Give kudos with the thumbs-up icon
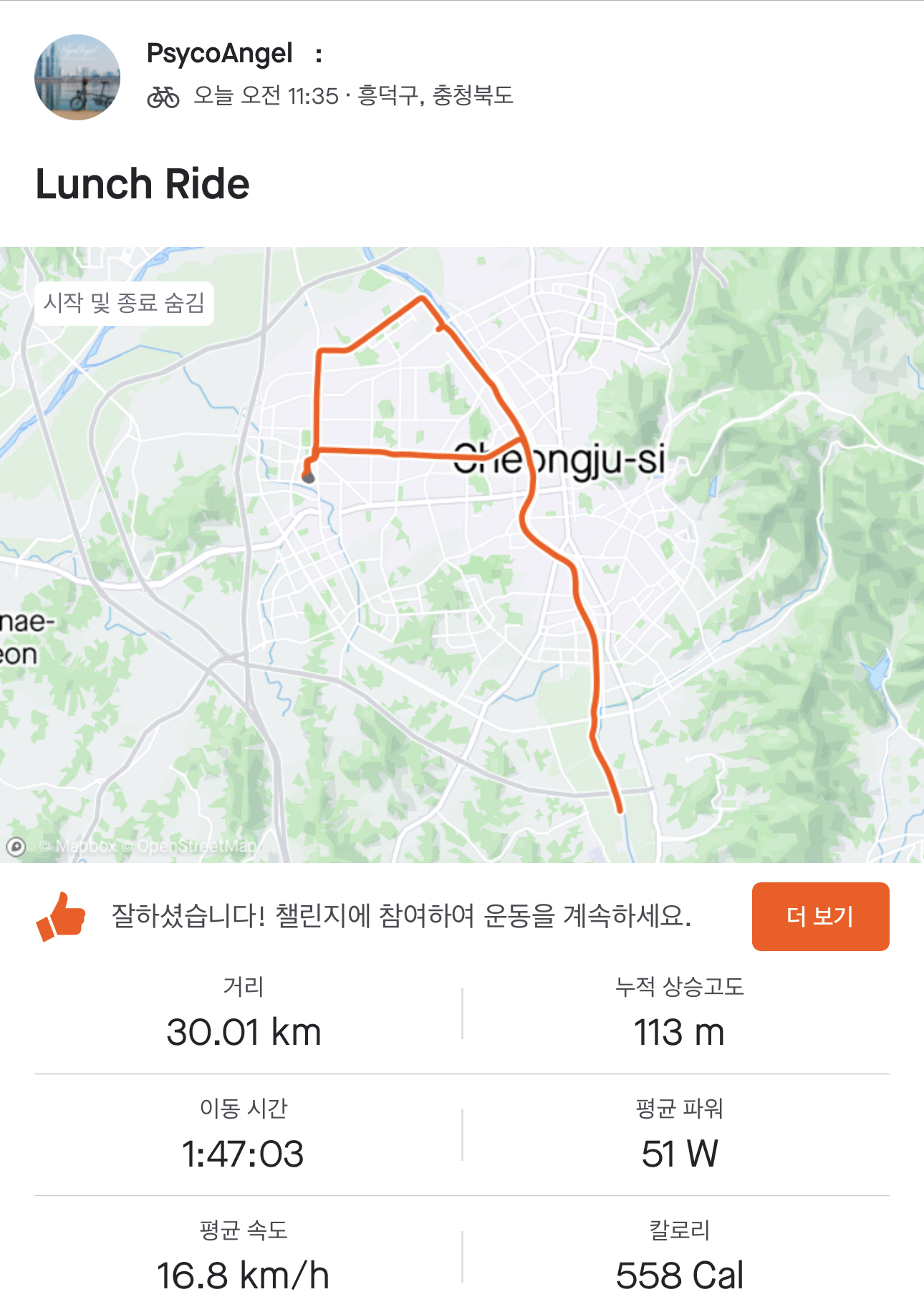The height and width of the screenshot is (1312, 924). coord(59,919)
